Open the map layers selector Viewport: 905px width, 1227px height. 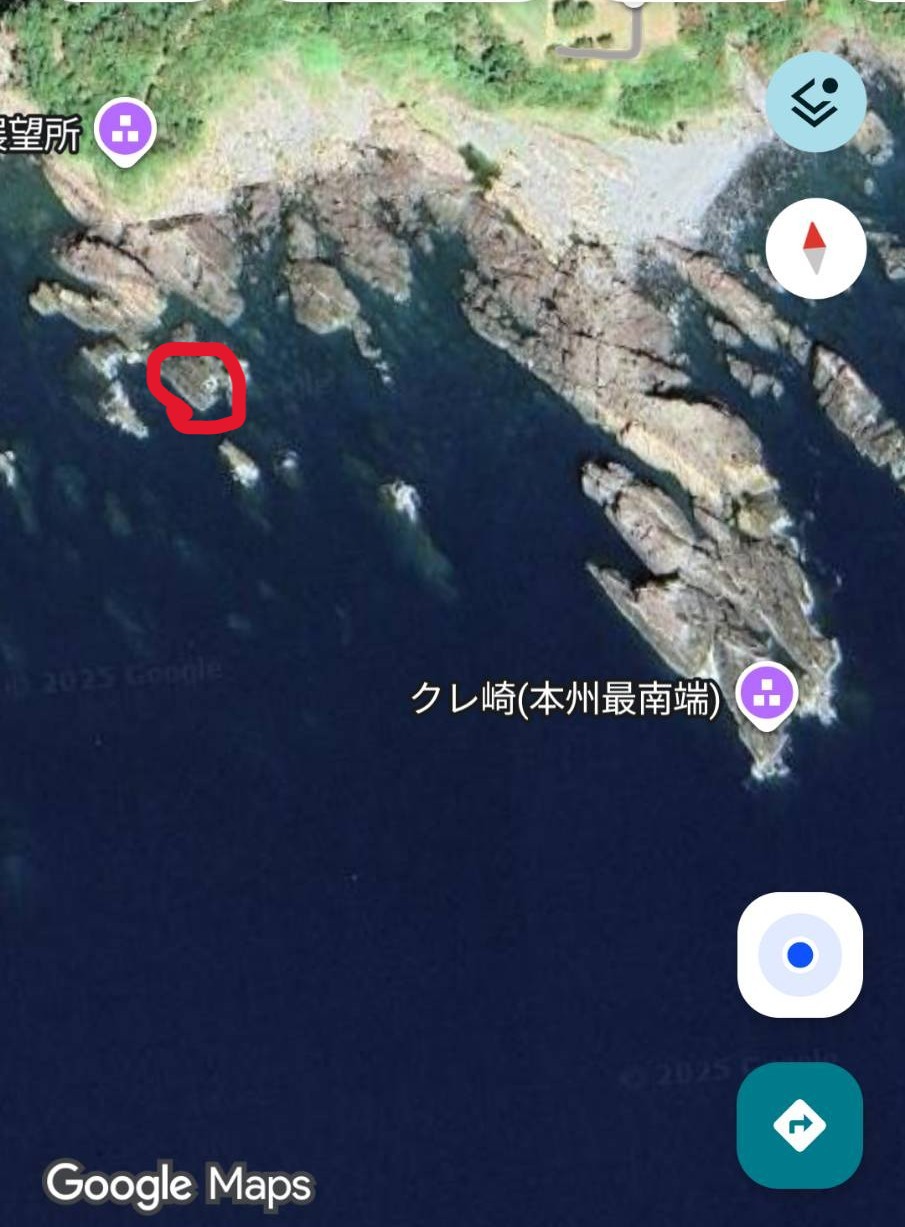coord(815,101)
